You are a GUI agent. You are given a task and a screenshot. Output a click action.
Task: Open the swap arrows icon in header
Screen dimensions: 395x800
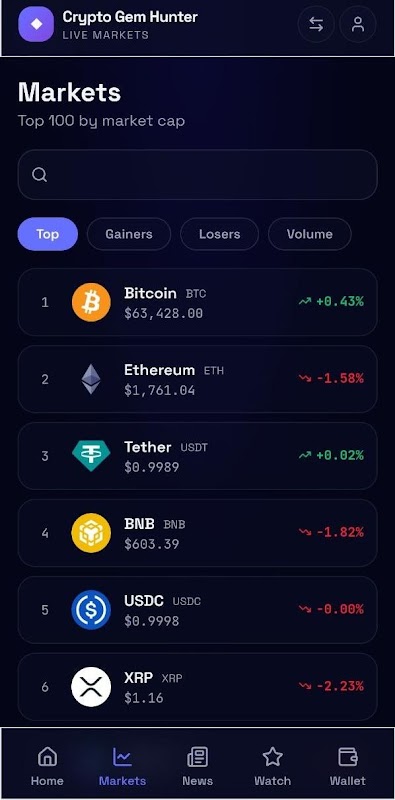click(316, 24)
